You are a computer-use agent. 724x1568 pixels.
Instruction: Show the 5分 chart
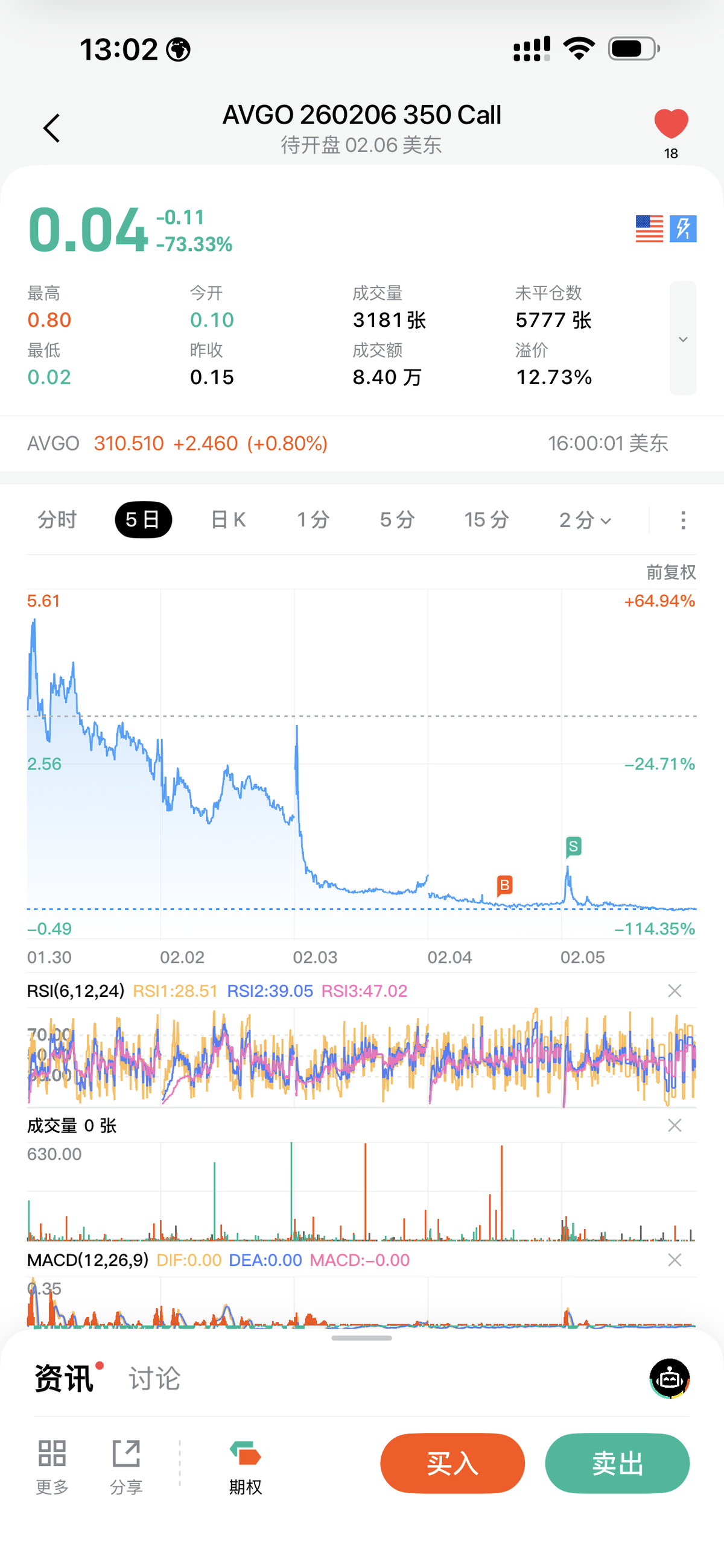[397, 520]
